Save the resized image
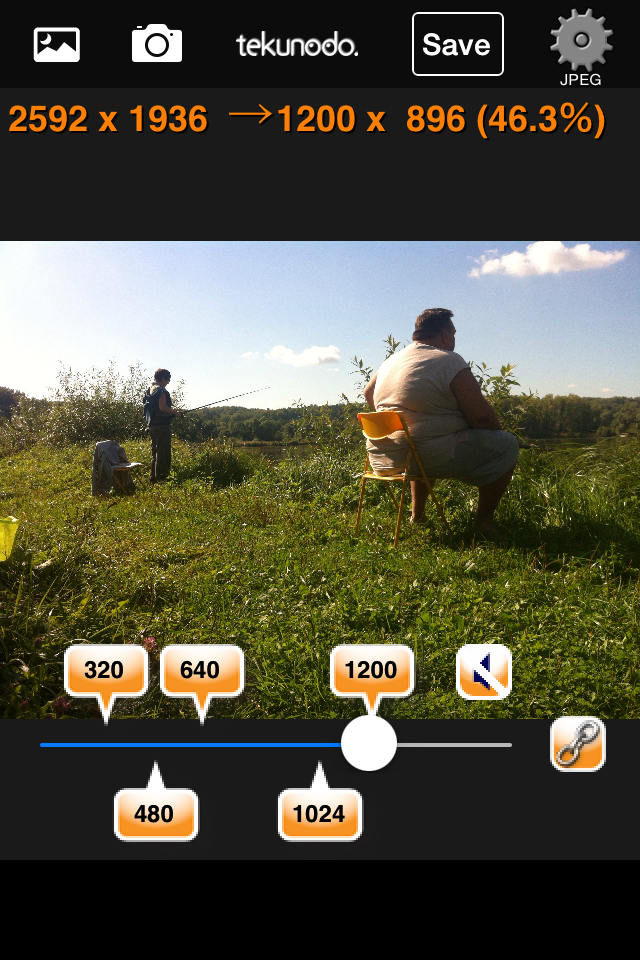The image size is (640, 960). coord(457,44)
